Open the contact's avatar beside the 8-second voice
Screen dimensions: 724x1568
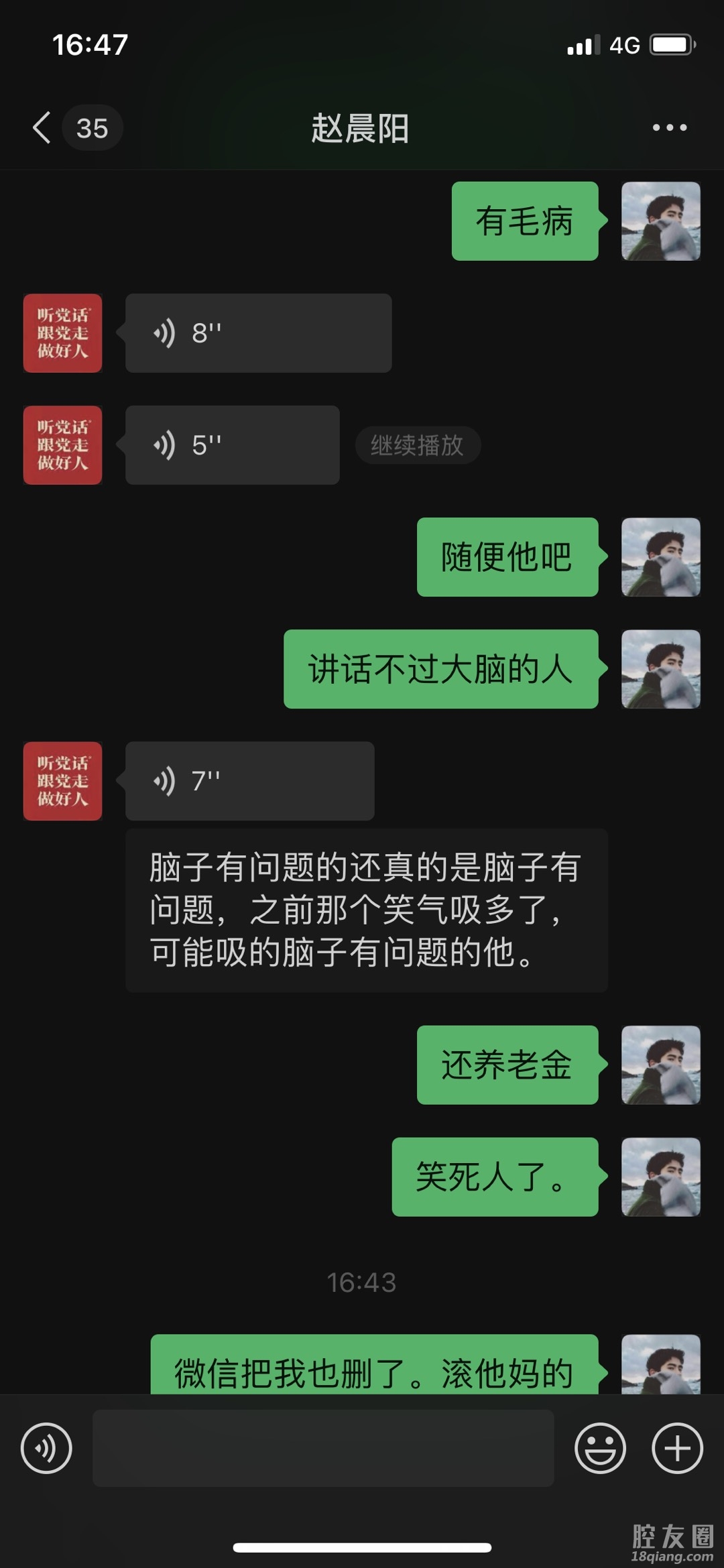click(x=62, y=333)
